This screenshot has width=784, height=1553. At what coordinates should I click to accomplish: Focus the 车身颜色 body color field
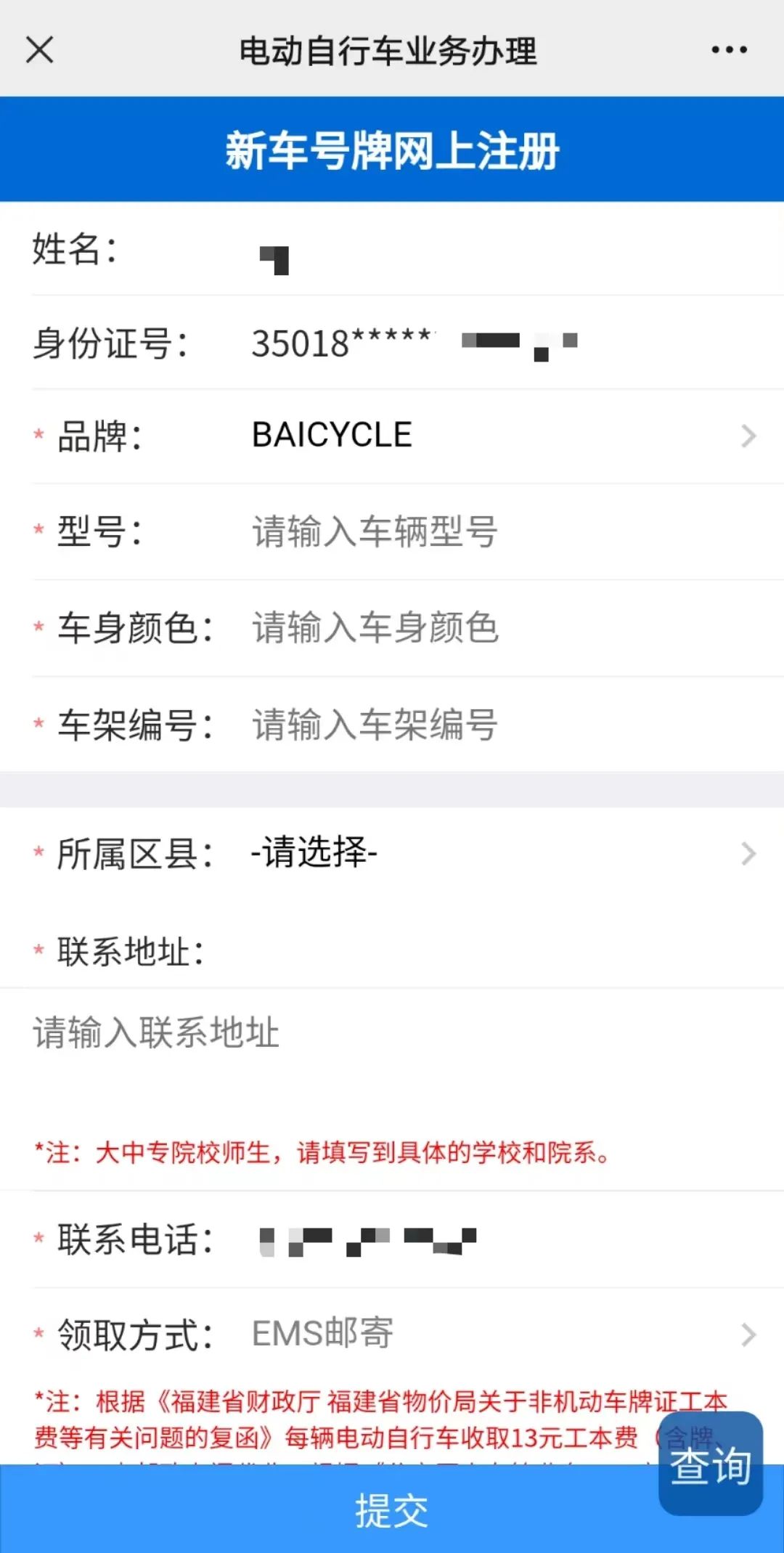click(x=501, y=628)
